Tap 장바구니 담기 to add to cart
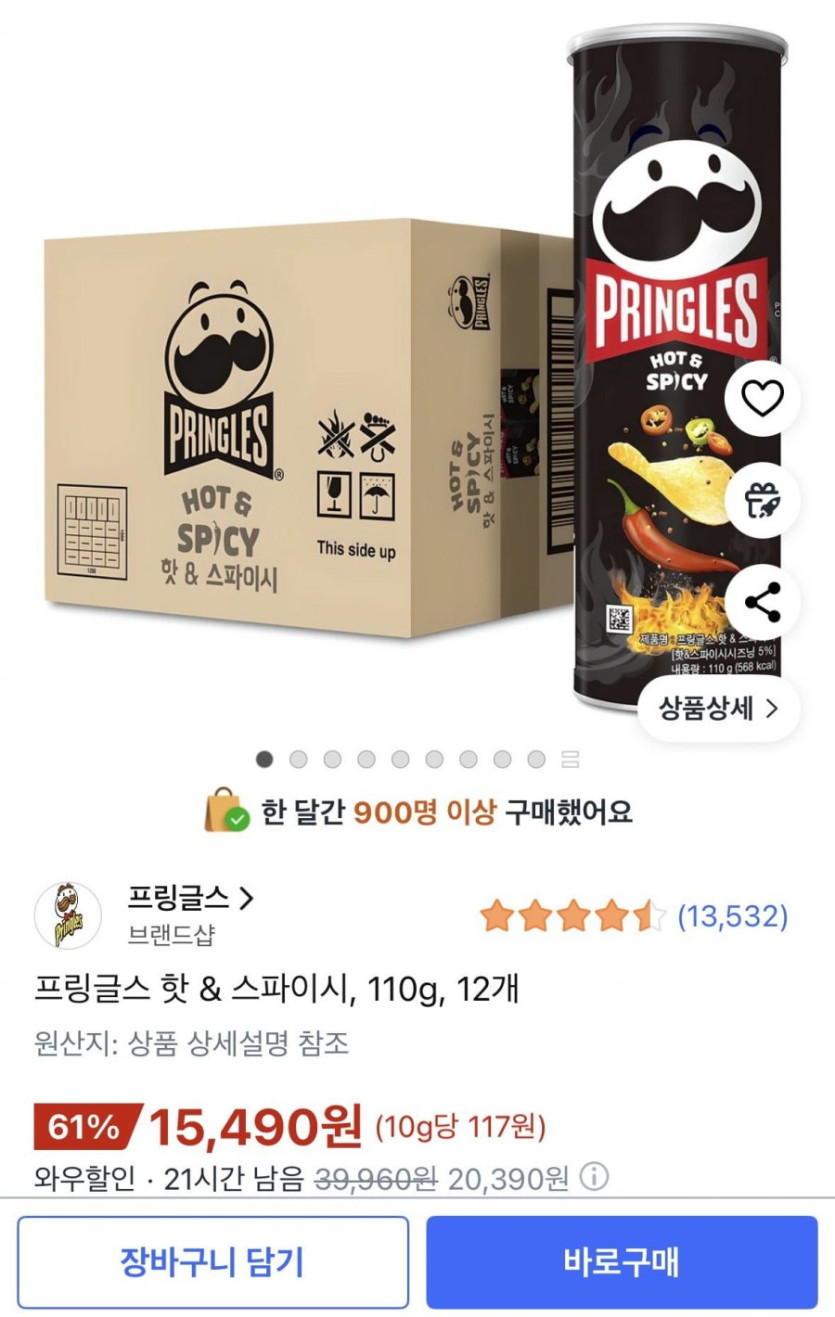 click(x=212, y=1262)
